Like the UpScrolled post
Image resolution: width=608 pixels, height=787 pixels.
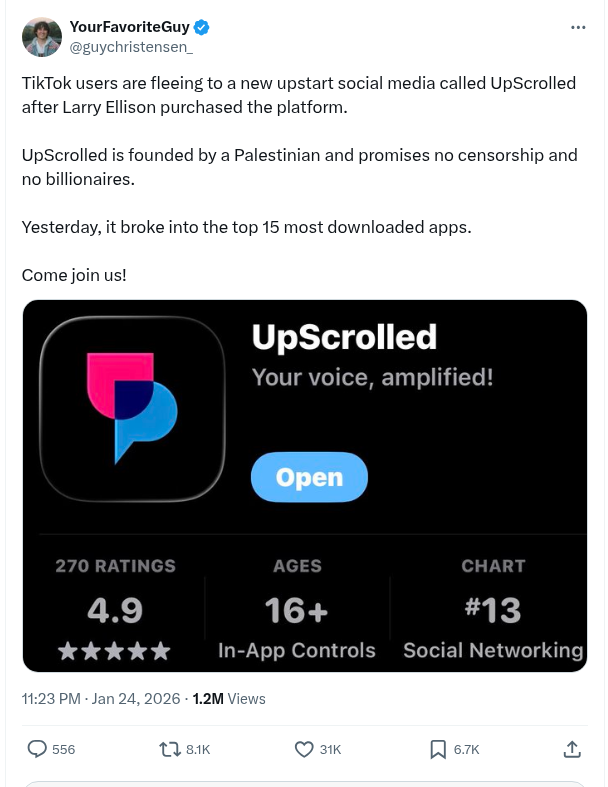[x=305, y=748]
